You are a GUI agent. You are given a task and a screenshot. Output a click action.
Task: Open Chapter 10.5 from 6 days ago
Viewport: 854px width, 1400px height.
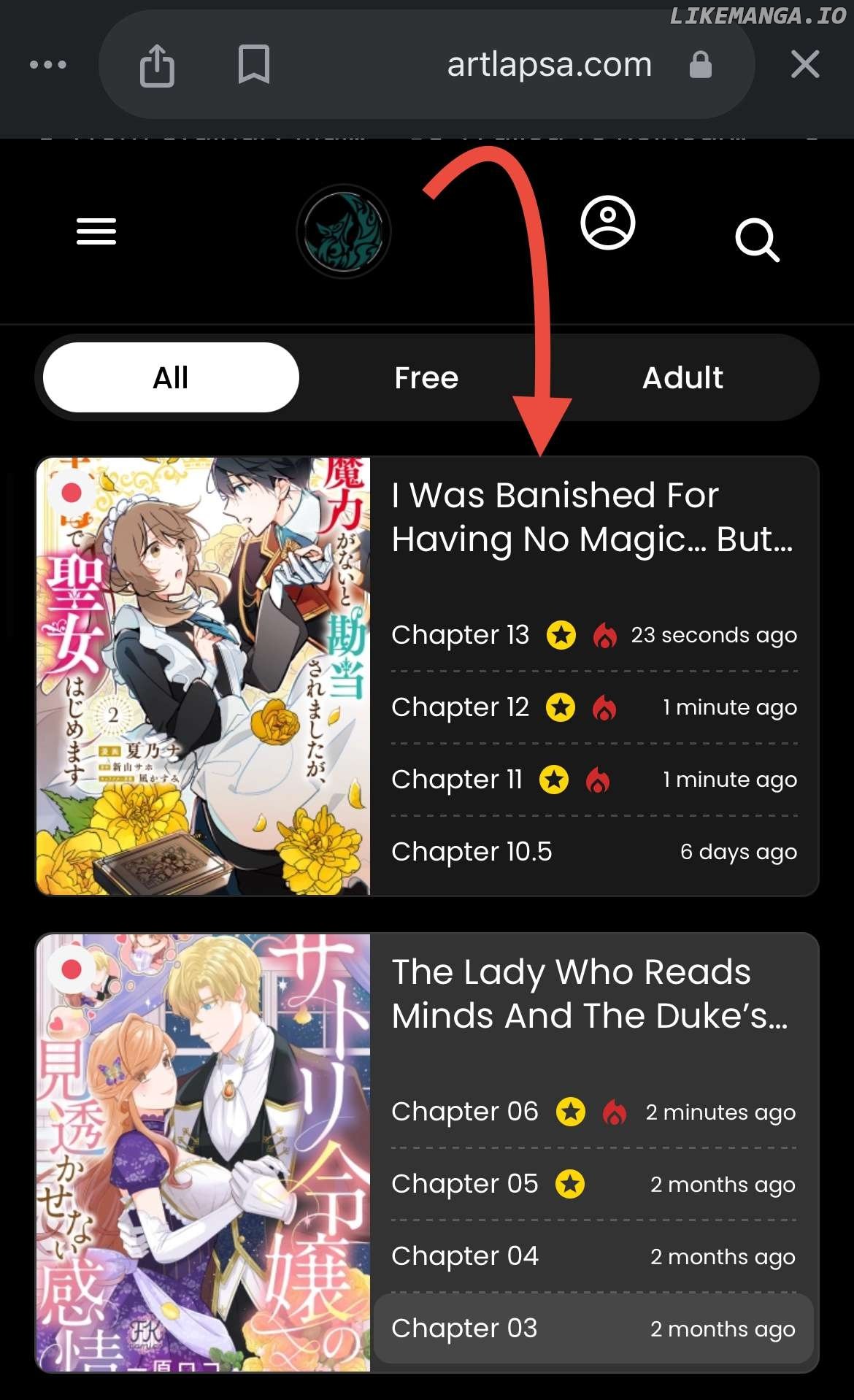click(x=472, y=852)
